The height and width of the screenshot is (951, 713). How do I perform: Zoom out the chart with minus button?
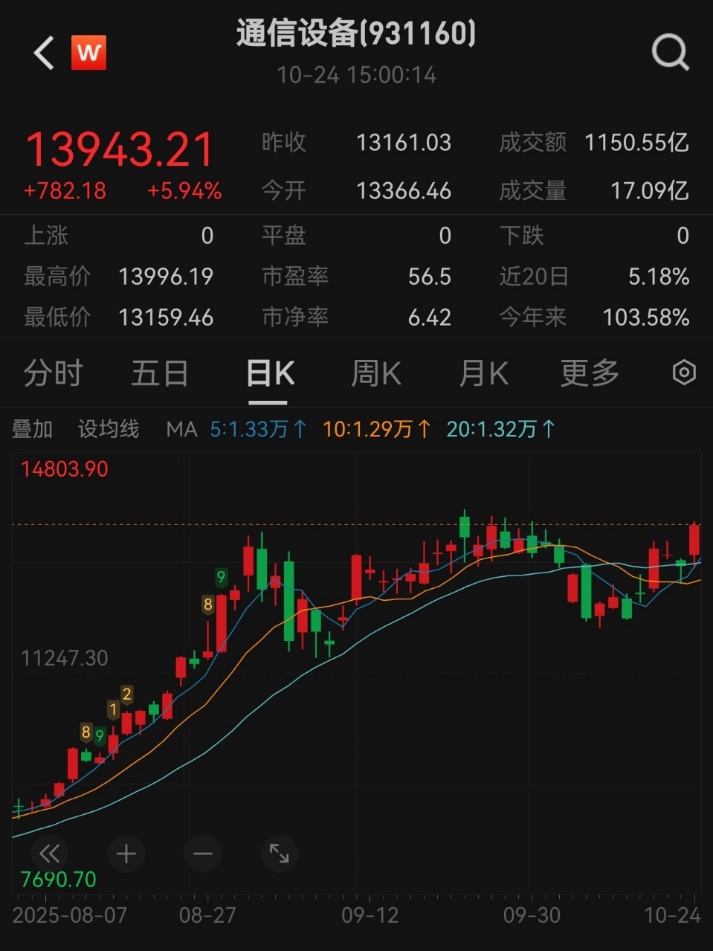pos(203,854)
